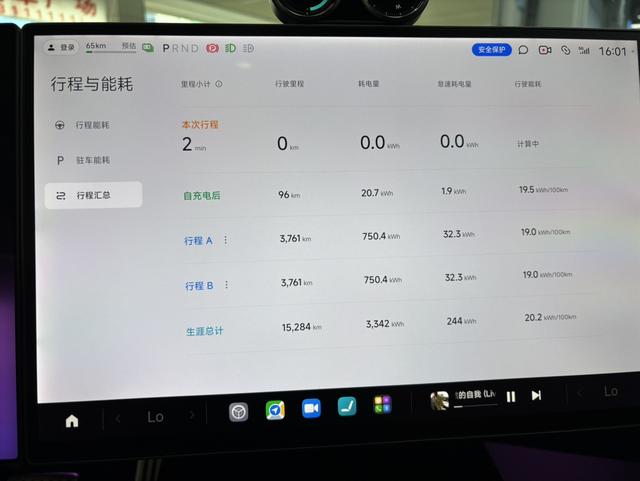Pause the currently playing song
Viewport: 640px width, 481px height.
click(511, 396)
